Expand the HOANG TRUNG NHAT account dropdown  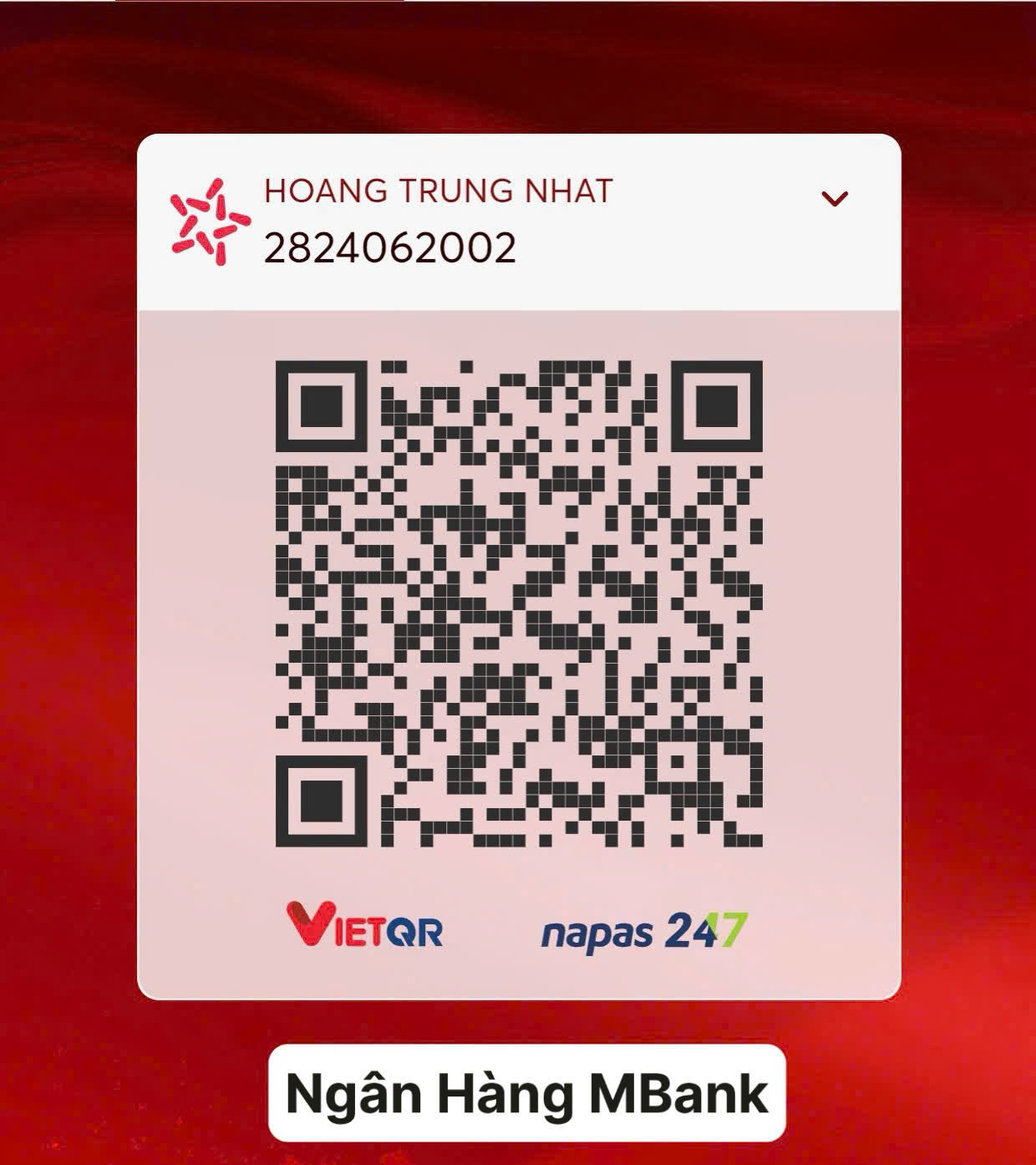[834, 199]
